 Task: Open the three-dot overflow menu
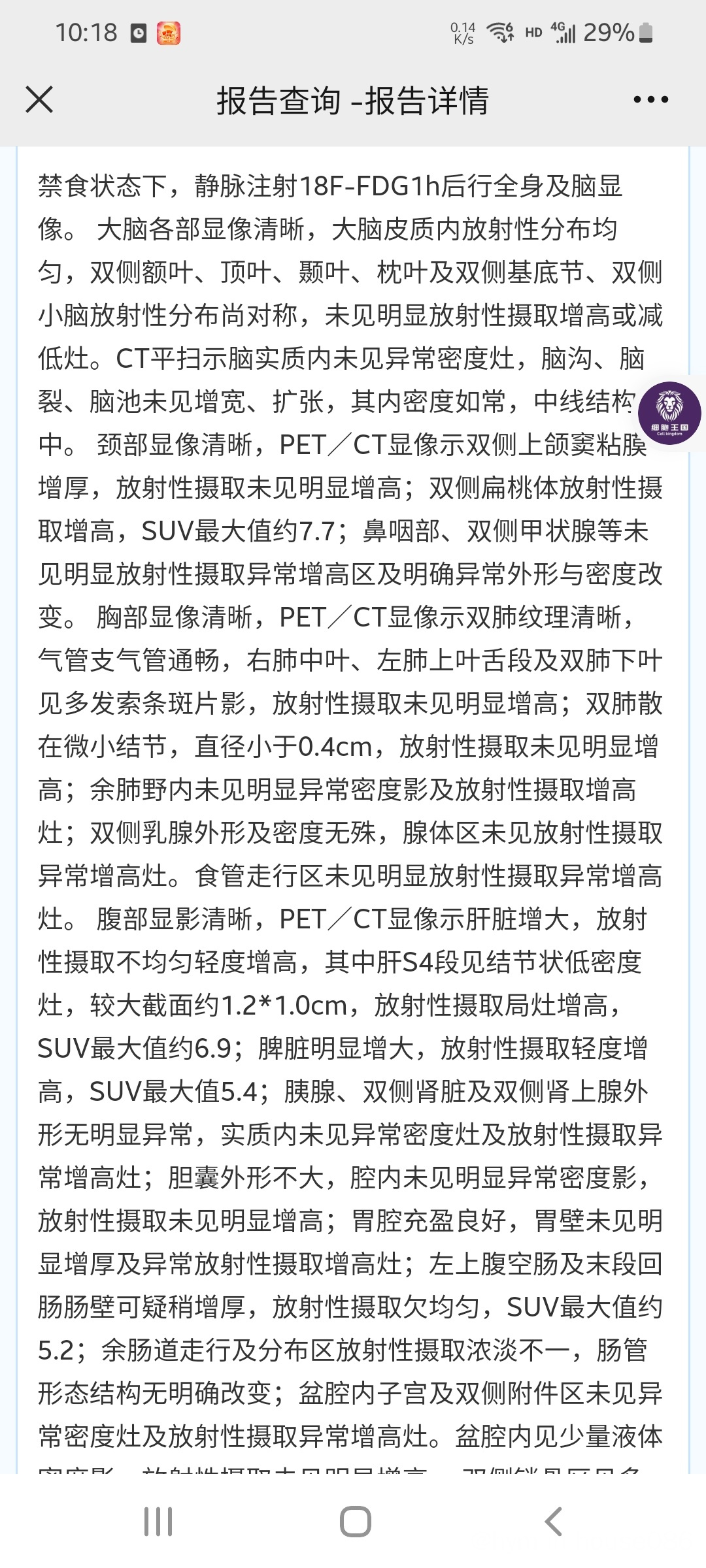point(650,100)
